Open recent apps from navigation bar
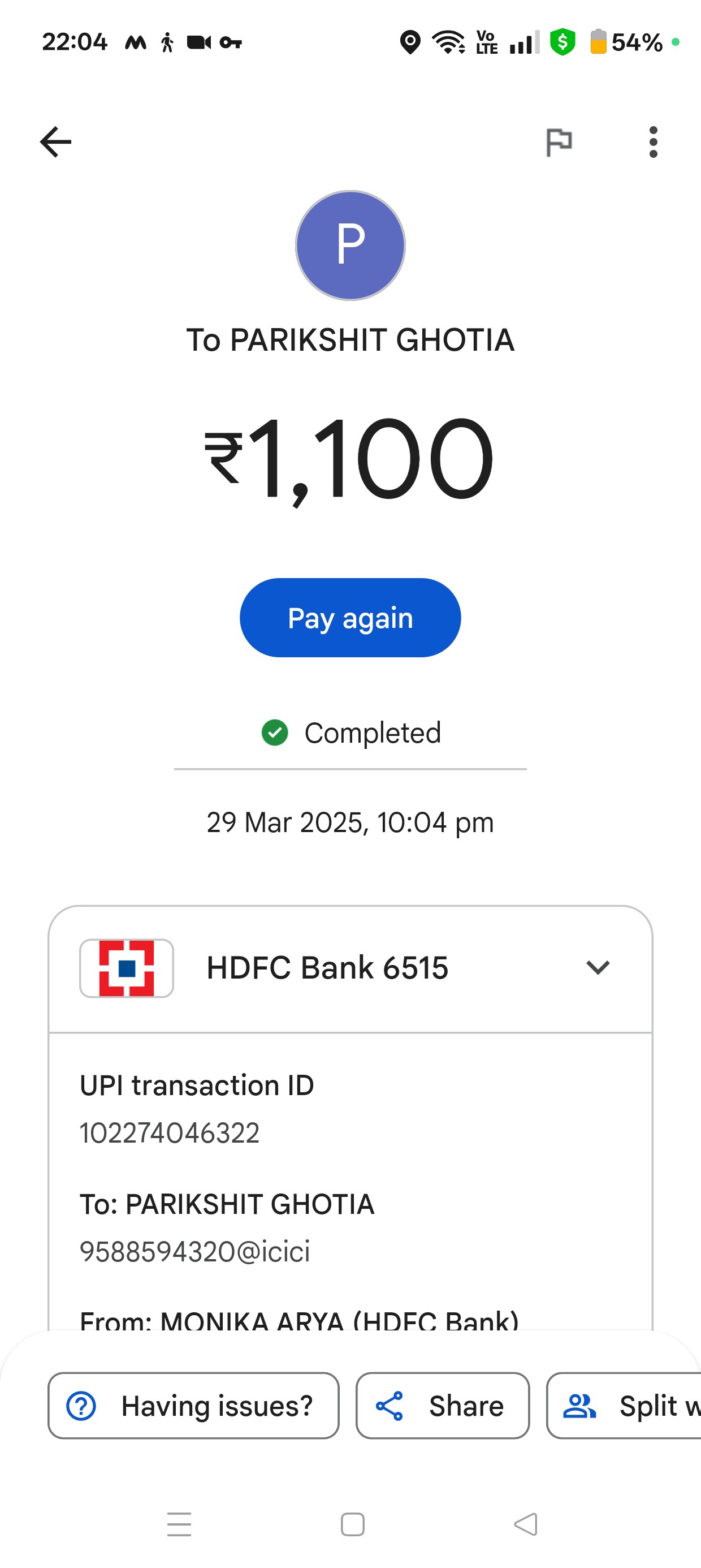Image resolution: width=701 pixels, height=1568 pixels. click(x=179, y=1524)
